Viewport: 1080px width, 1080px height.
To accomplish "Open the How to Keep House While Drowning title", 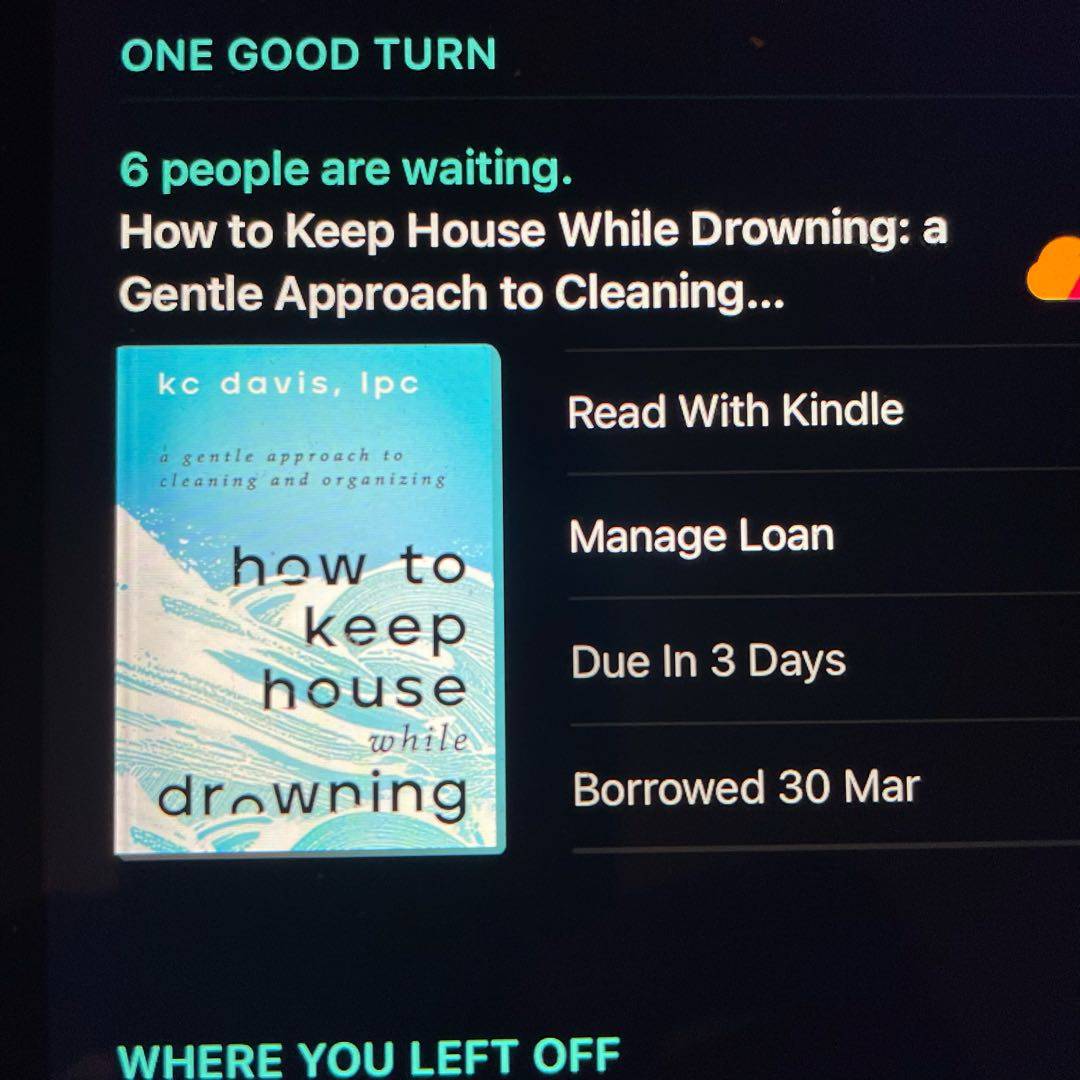I will [532, 262].
